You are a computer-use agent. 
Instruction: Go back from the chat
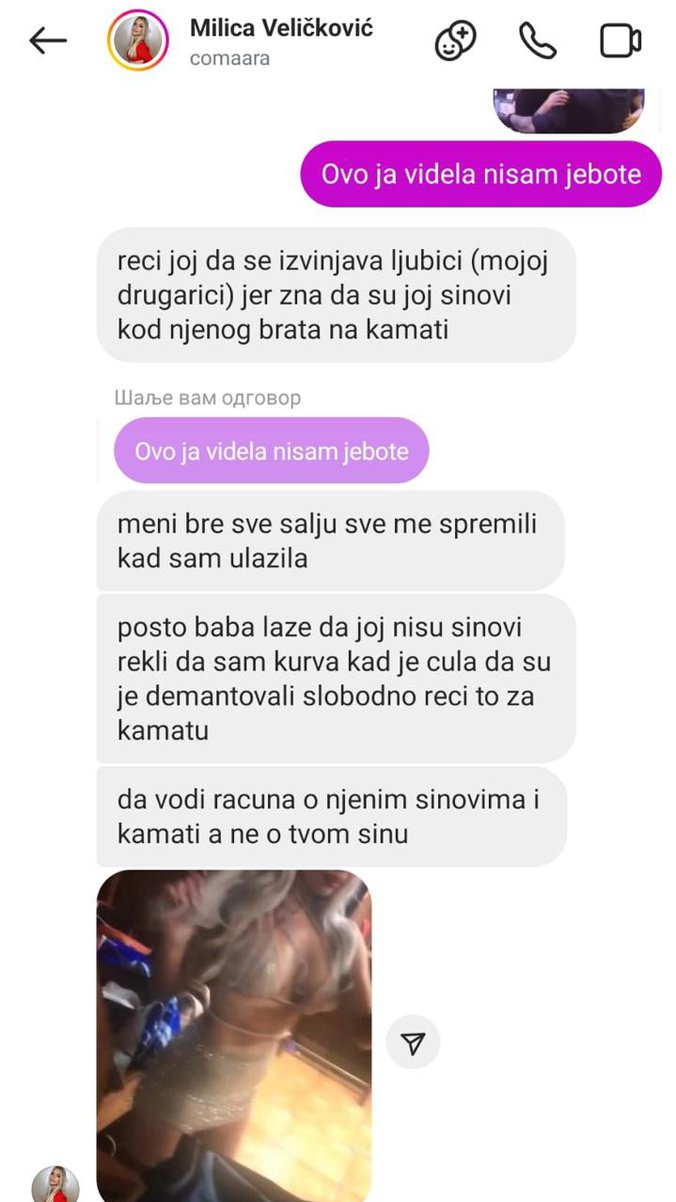coord(47,41)
